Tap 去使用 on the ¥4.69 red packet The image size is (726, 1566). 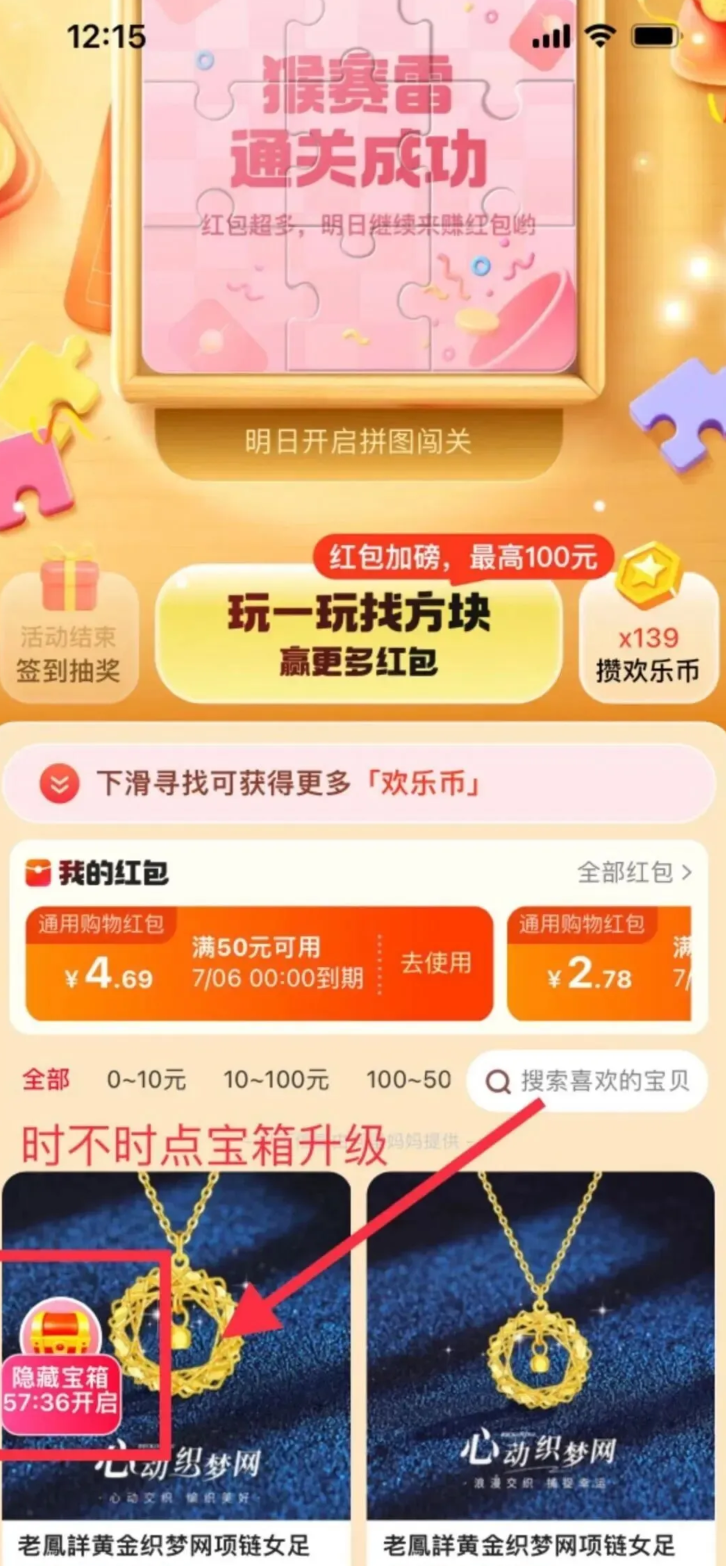point(435,963)
